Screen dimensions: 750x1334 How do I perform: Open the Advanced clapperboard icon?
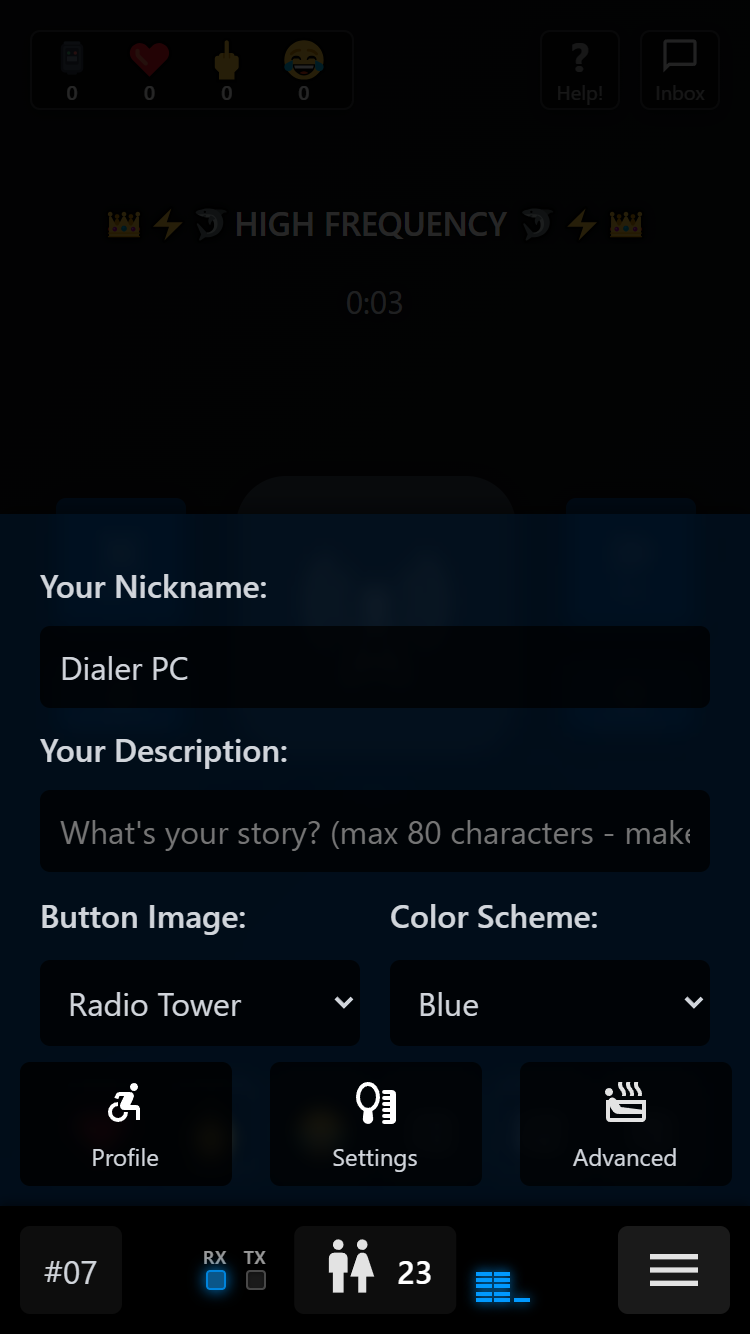click(x=624, y=1103)
